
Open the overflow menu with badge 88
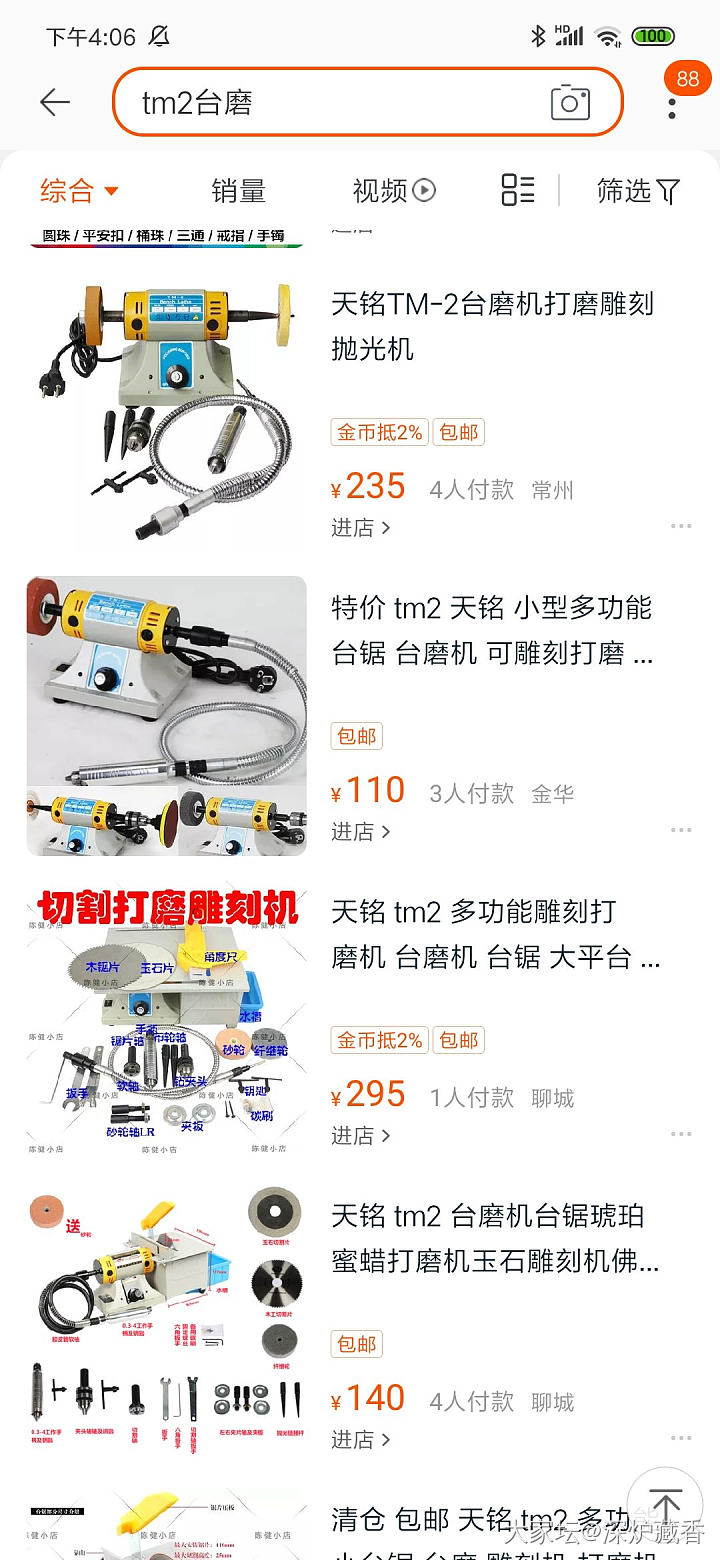(x=673, y=100)
